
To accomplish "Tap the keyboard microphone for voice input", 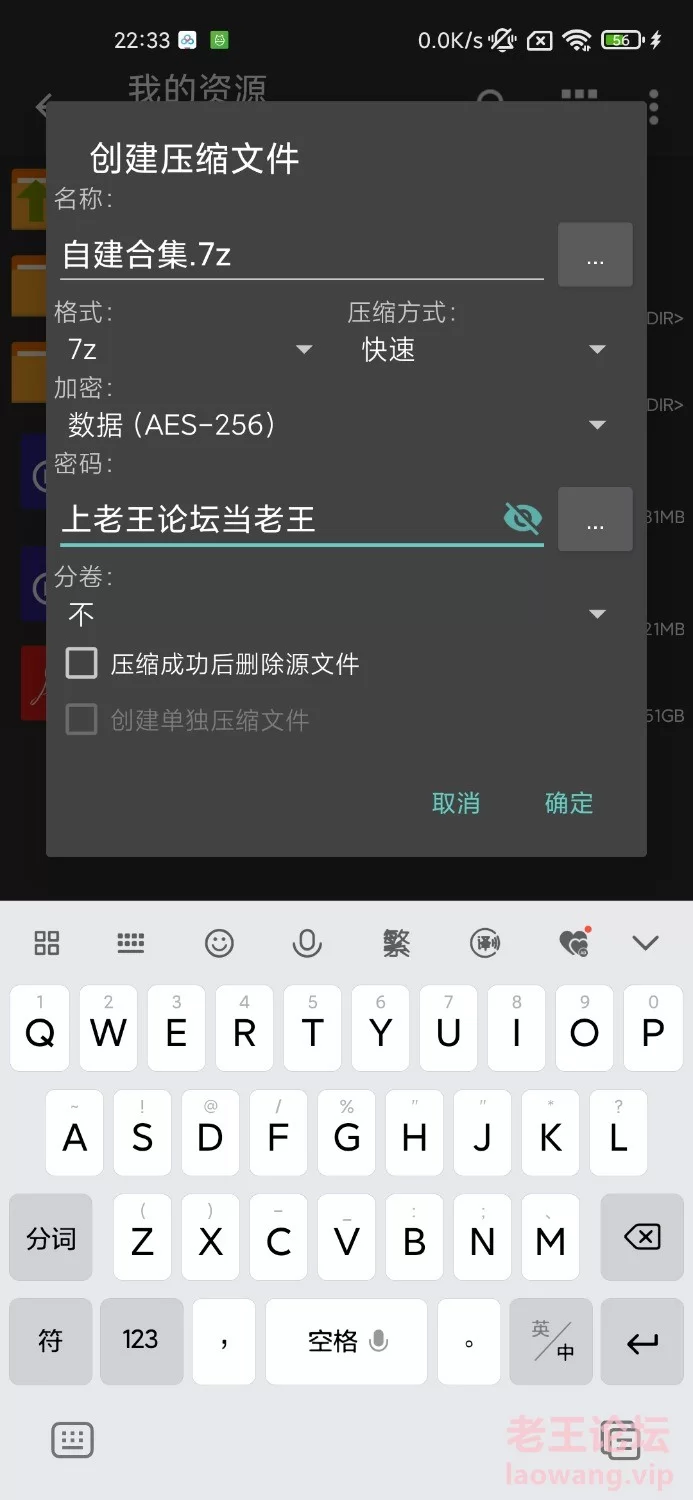I will tap(307, 942).
